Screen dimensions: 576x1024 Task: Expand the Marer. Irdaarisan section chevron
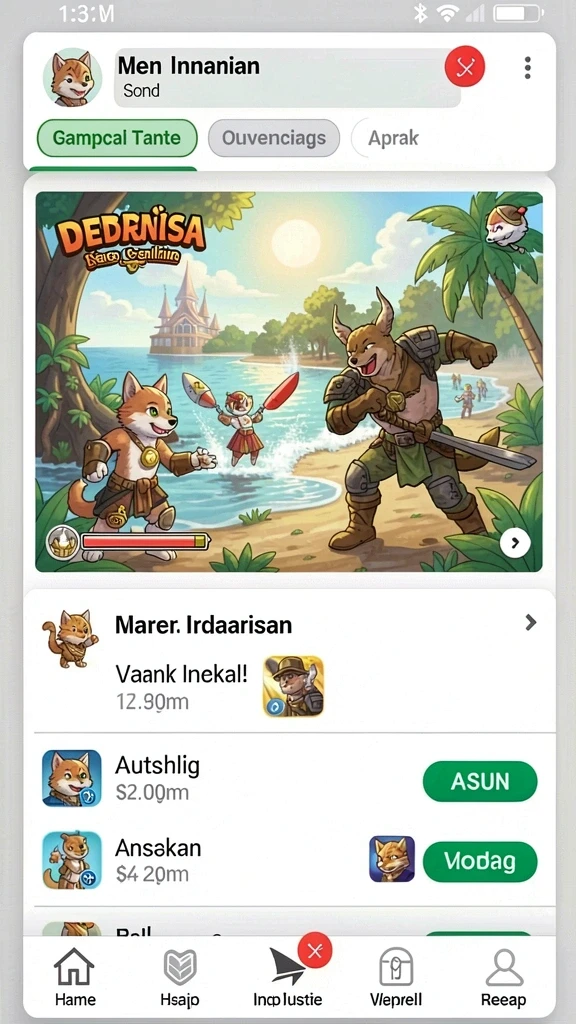[530, 622]
